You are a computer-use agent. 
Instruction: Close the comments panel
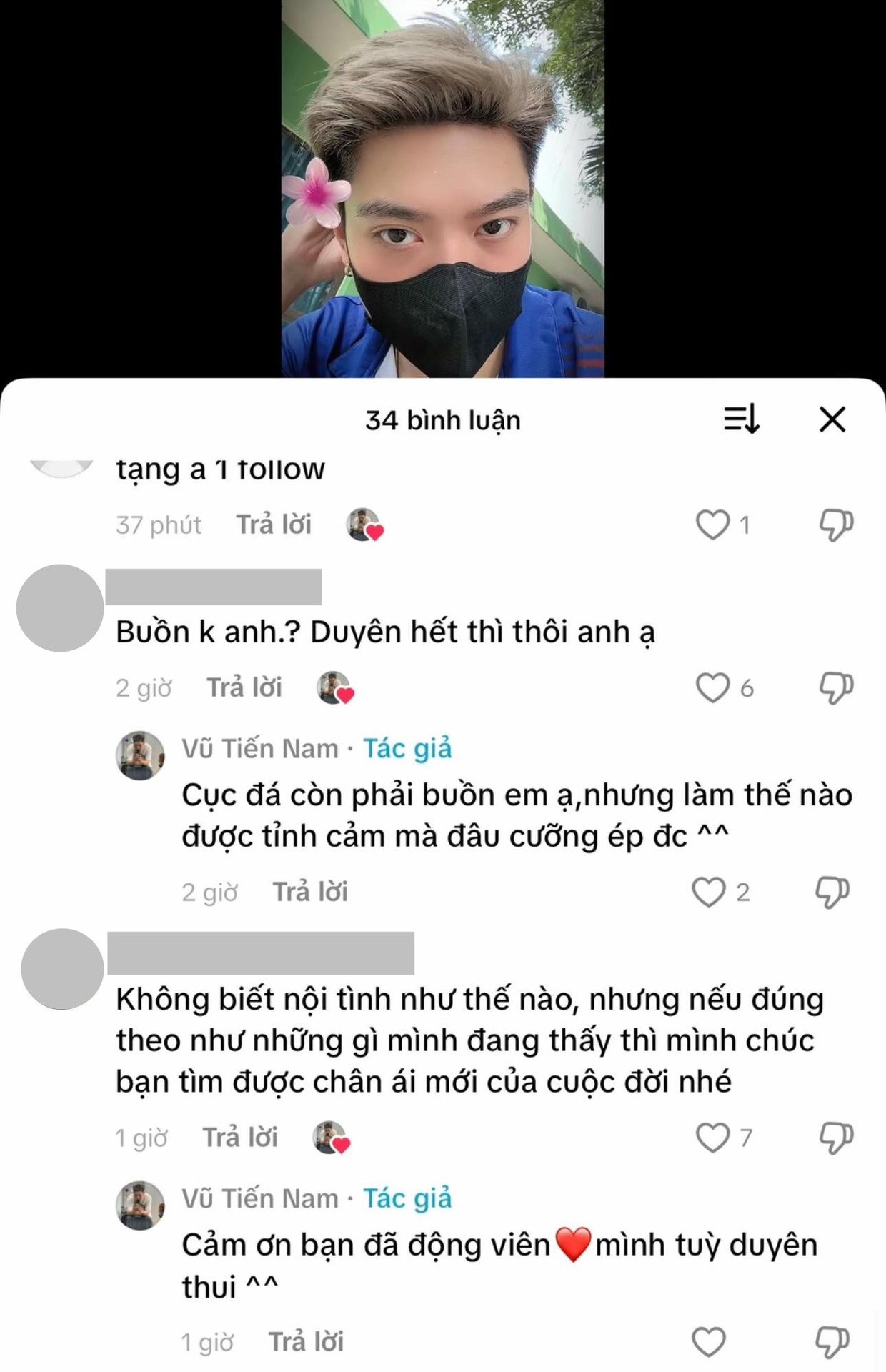[832, 419]
